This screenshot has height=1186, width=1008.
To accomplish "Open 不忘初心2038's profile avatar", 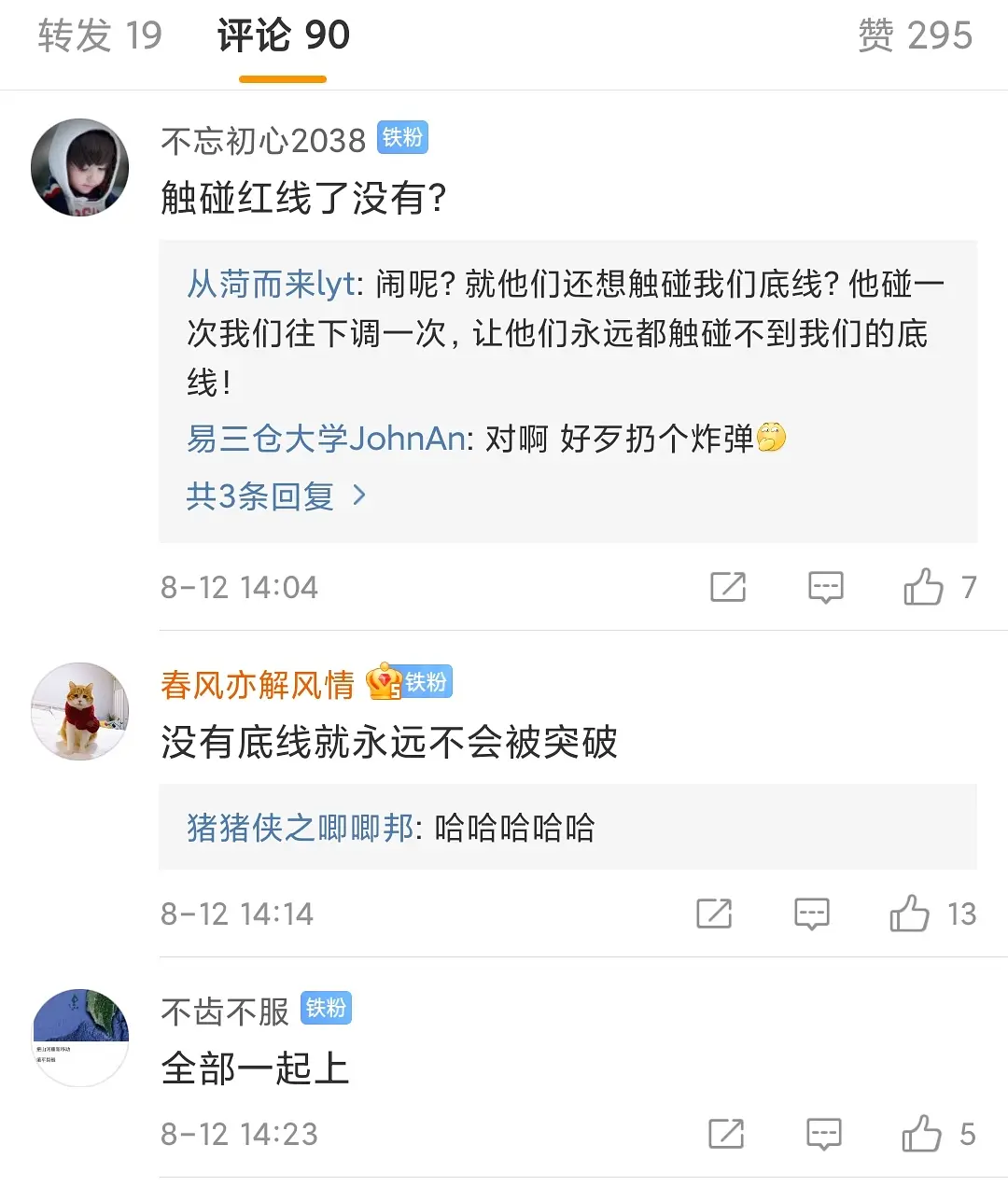I will point(79,168).
